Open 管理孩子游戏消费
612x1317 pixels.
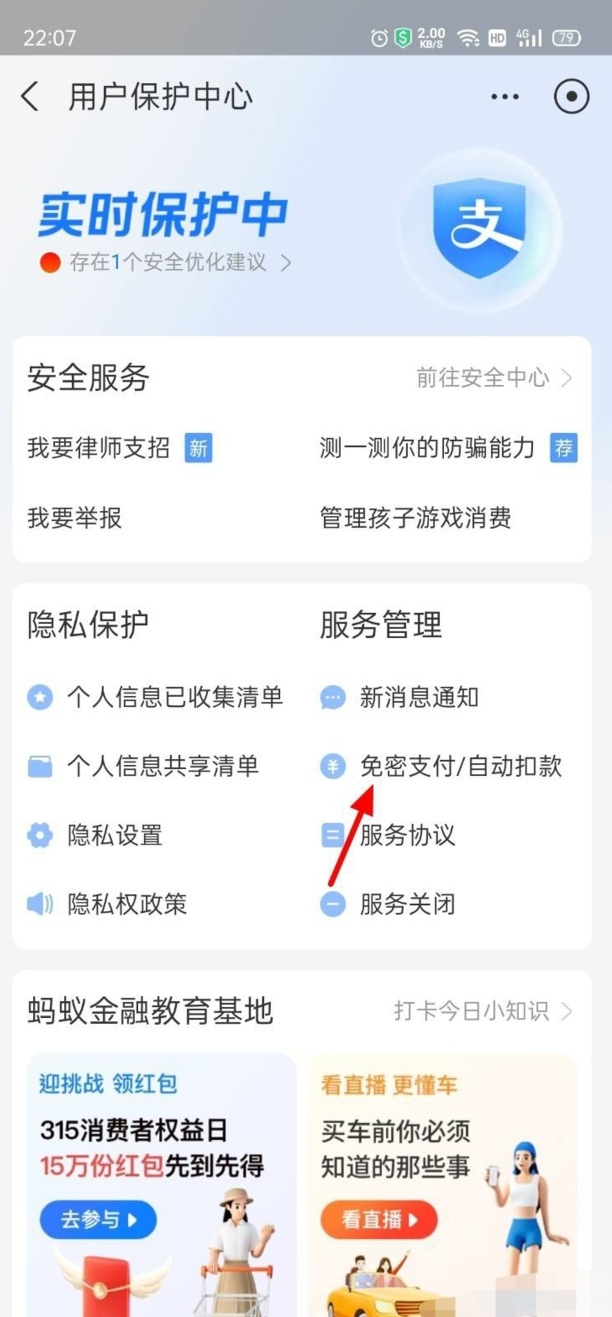click(x=415, y=517)
